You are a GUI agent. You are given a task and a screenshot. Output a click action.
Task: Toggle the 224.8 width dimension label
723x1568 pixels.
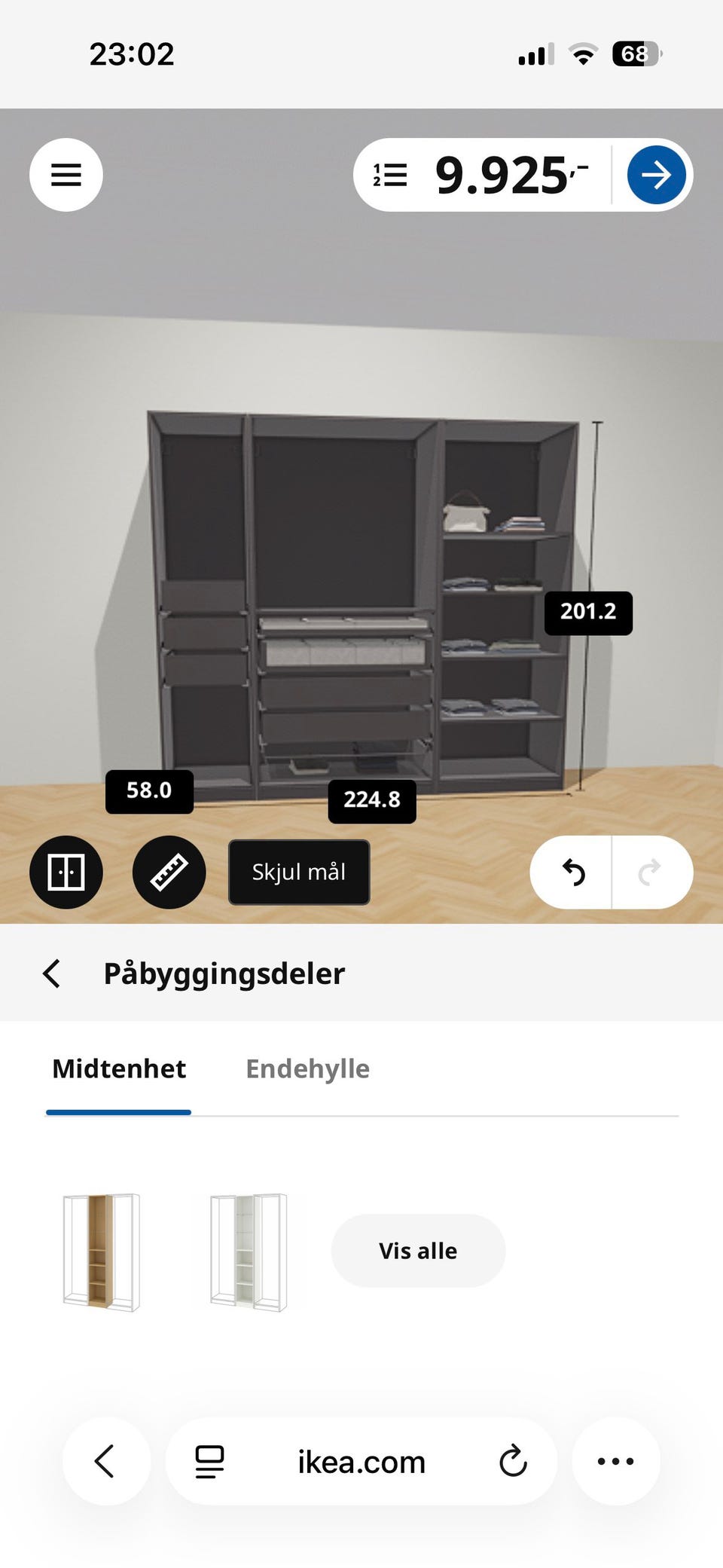tap(372, 800)
